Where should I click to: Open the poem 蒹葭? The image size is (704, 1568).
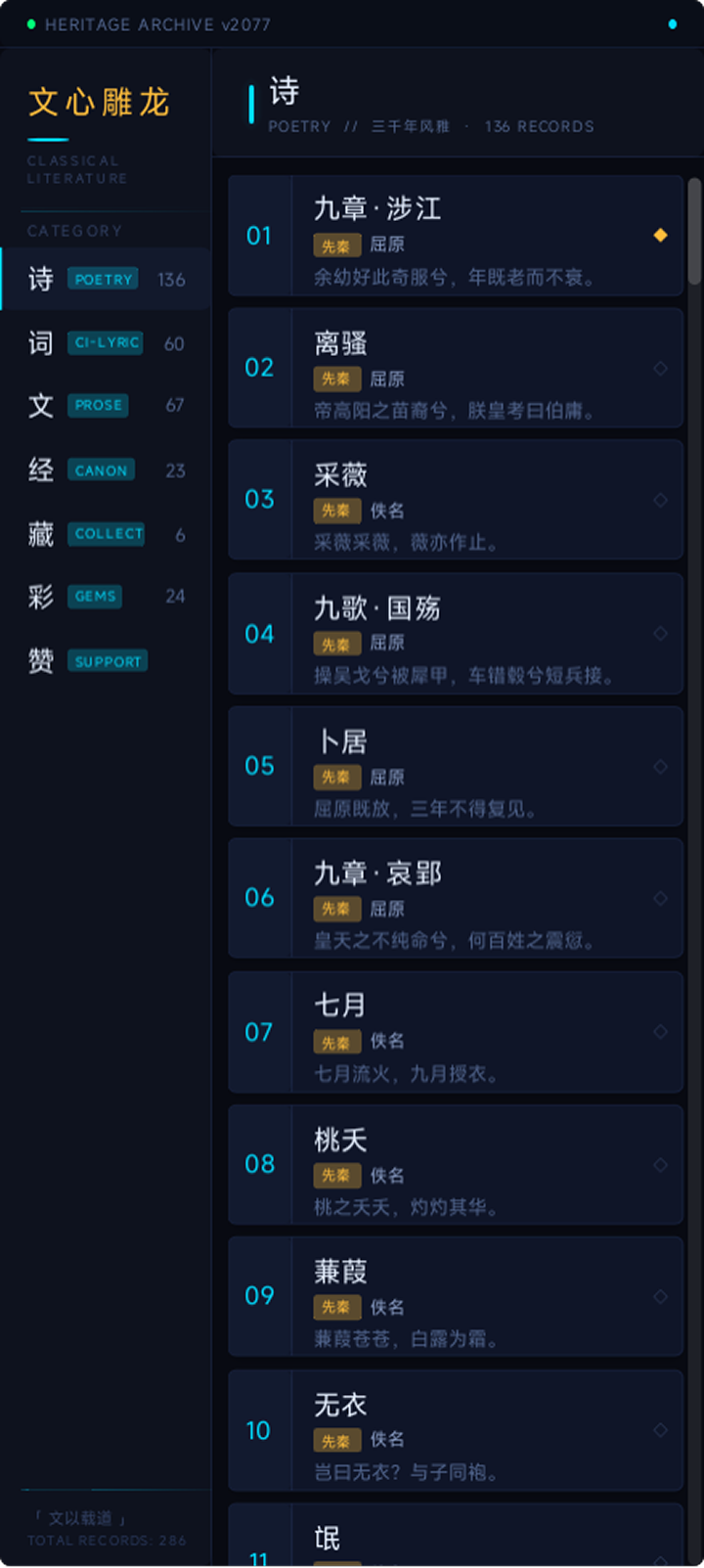(455, 1296)
